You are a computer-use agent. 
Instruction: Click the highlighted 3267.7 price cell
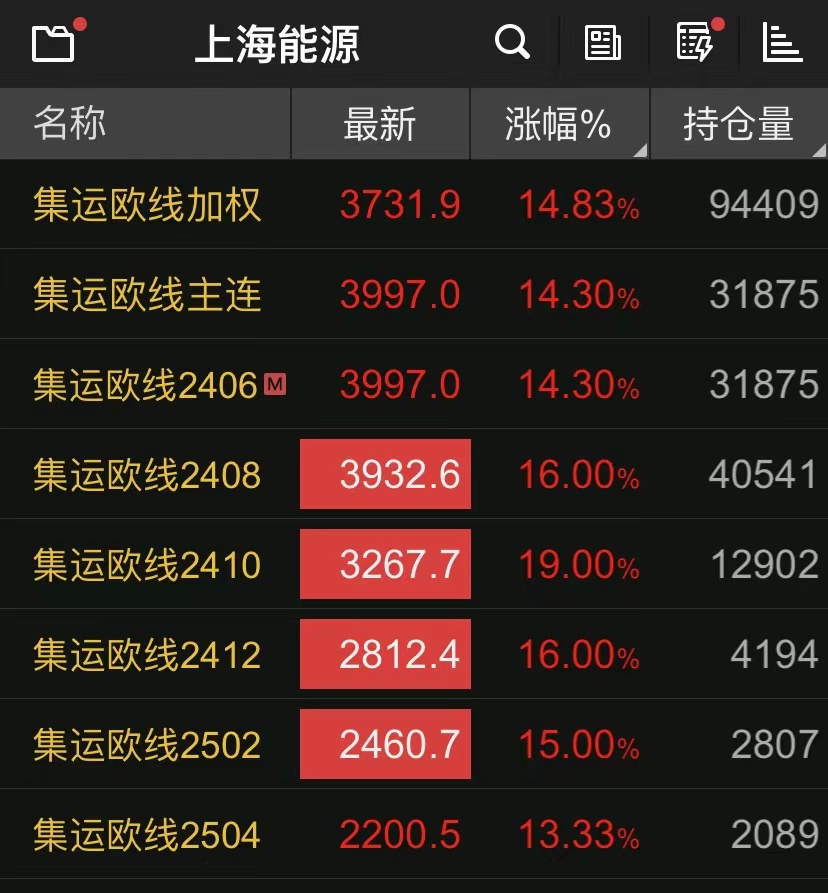(x=385, y=563)
